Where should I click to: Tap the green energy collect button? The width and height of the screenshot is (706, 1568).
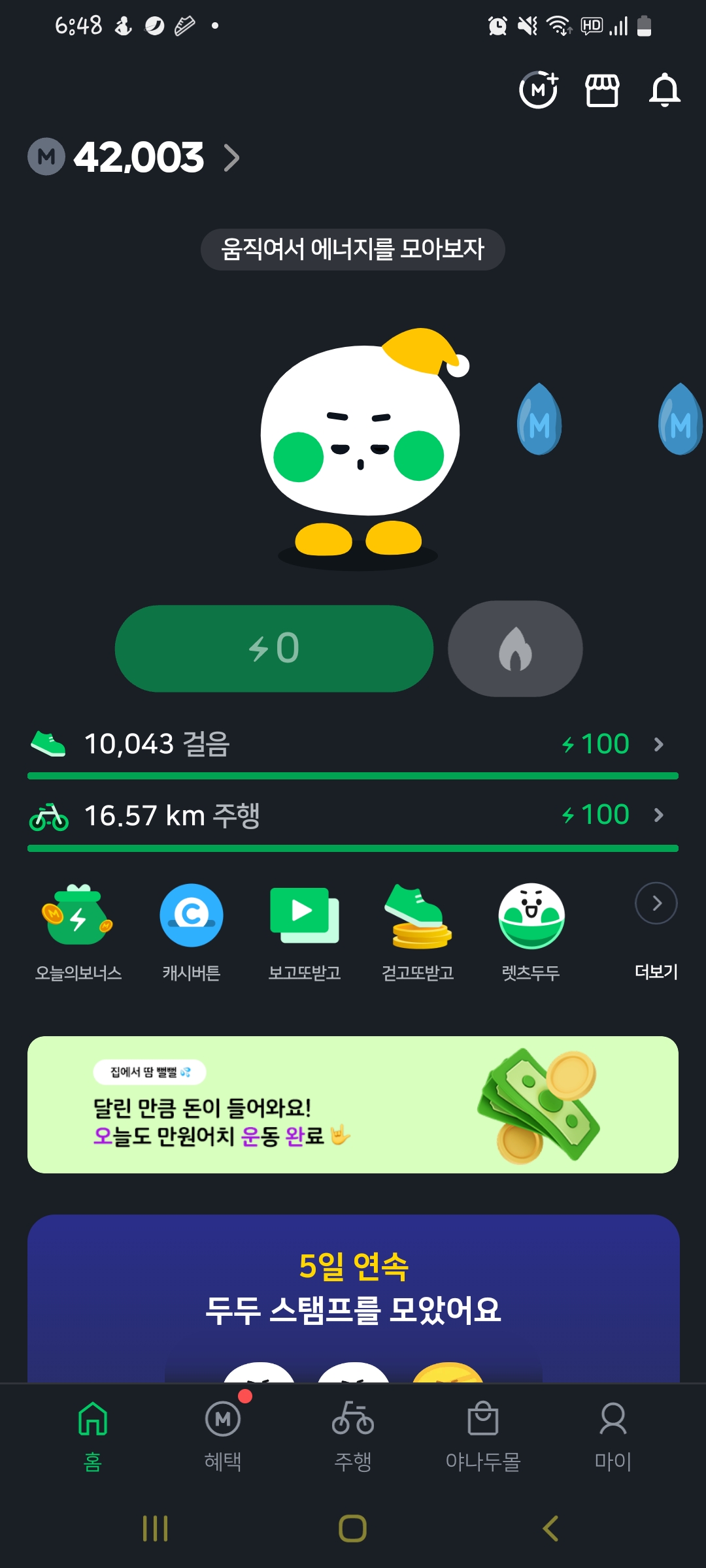274,648
